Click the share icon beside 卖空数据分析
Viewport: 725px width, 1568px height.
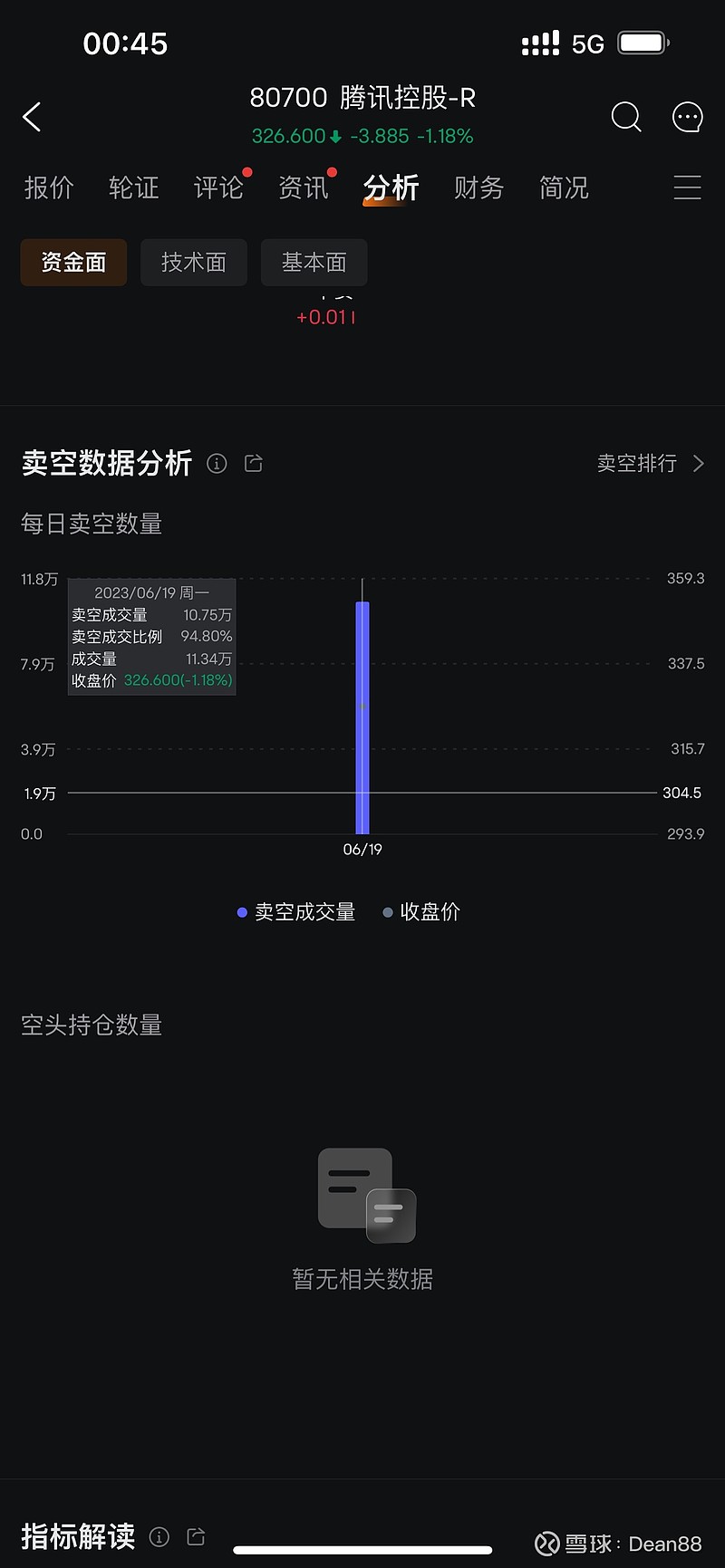click(x=253, y=463)
